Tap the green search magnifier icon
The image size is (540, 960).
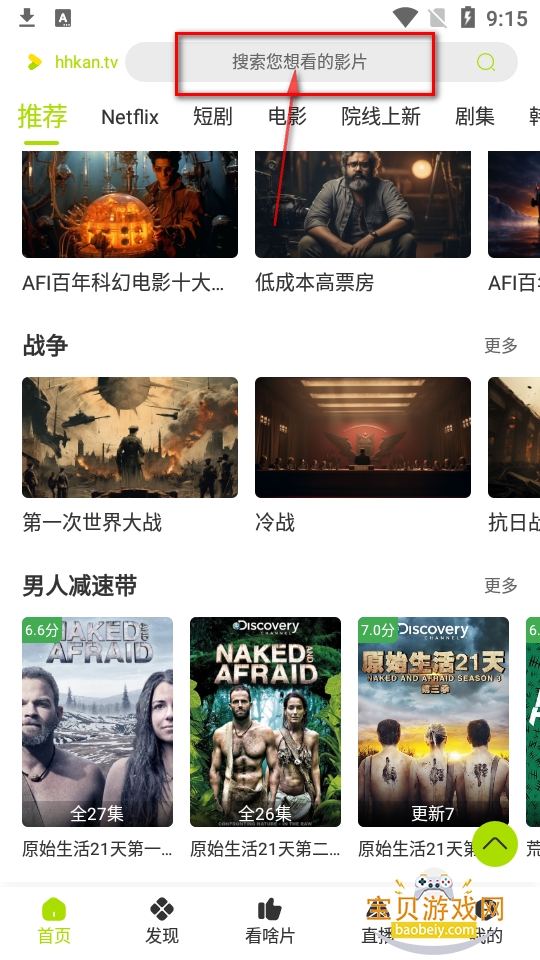(486, 62)
